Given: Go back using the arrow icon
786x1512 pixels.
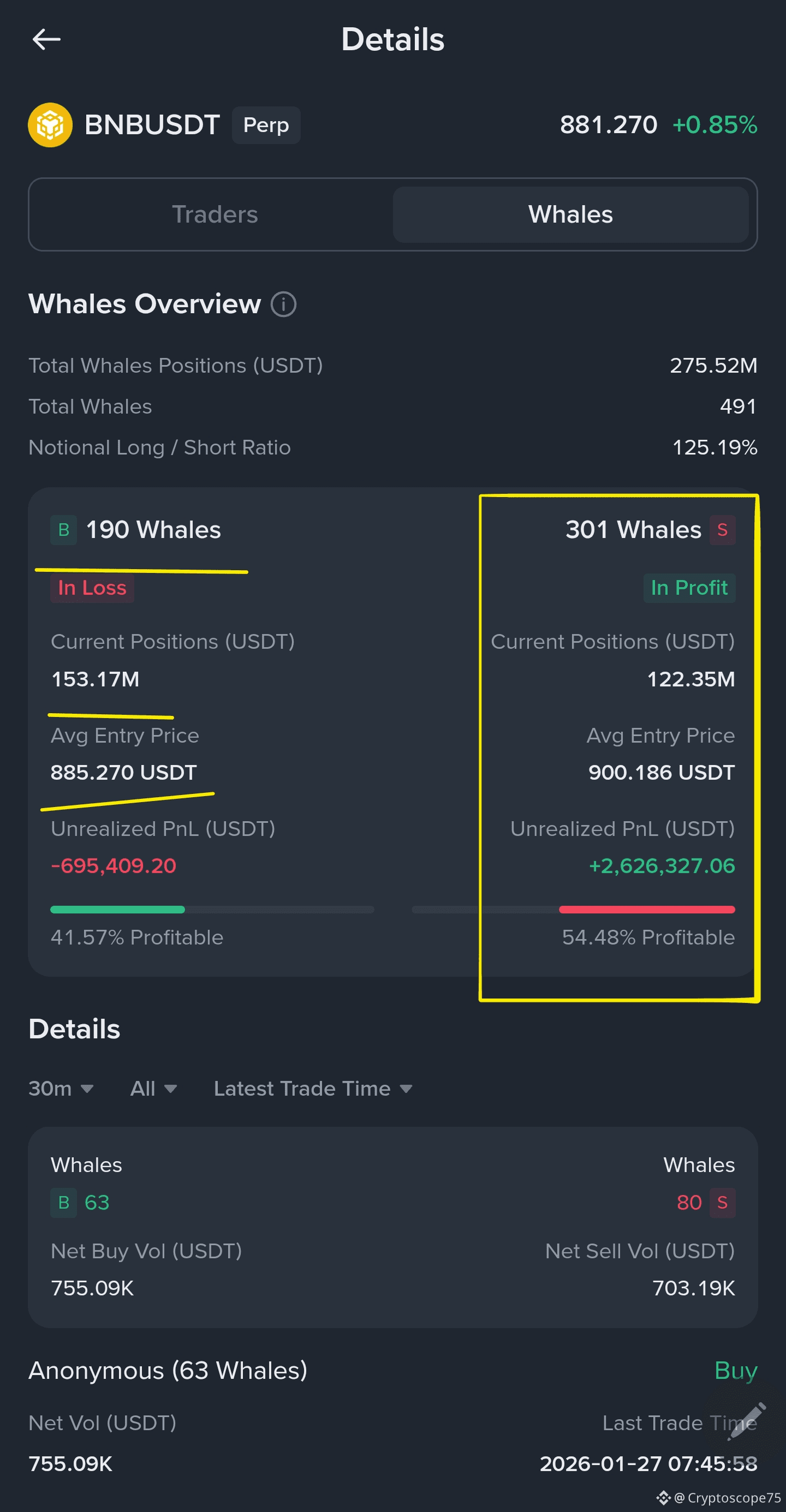Looking at the screenshot, I should coord(46,39).
